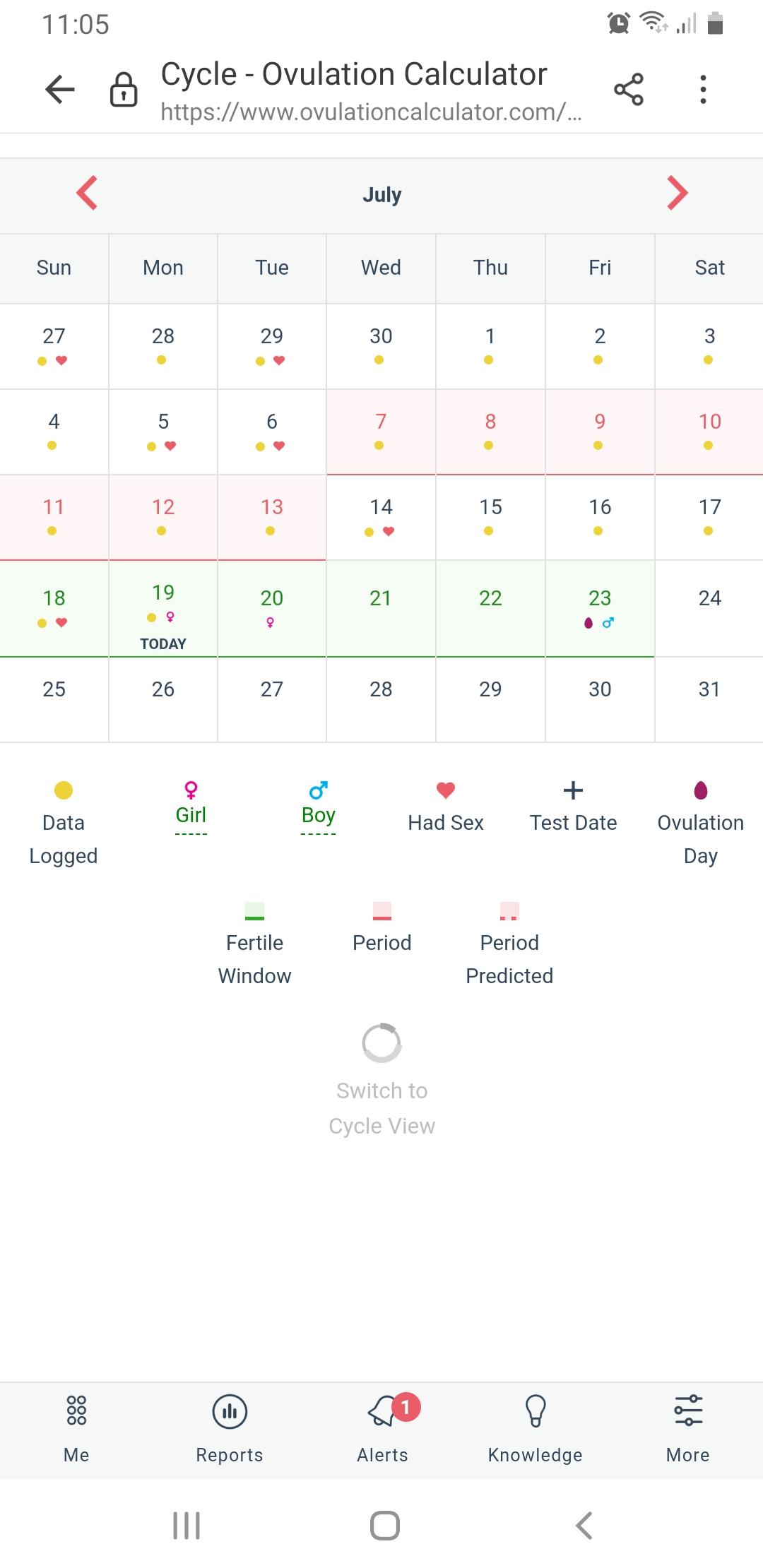Go back using the app bar arrow
This screenshot has height=1568, width=763.
[60, 90]
